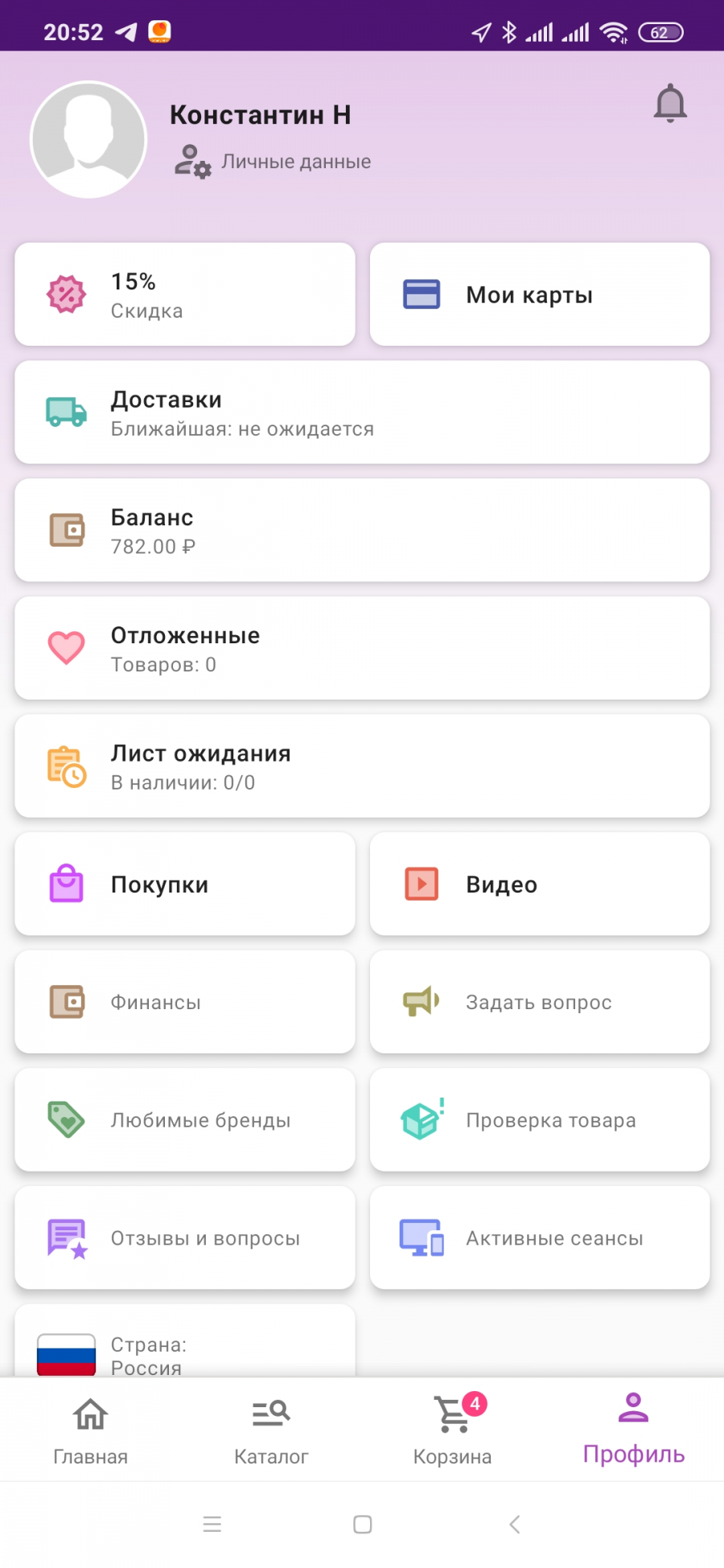View Доставки details
724x1568 pixels.
[362, 413]
